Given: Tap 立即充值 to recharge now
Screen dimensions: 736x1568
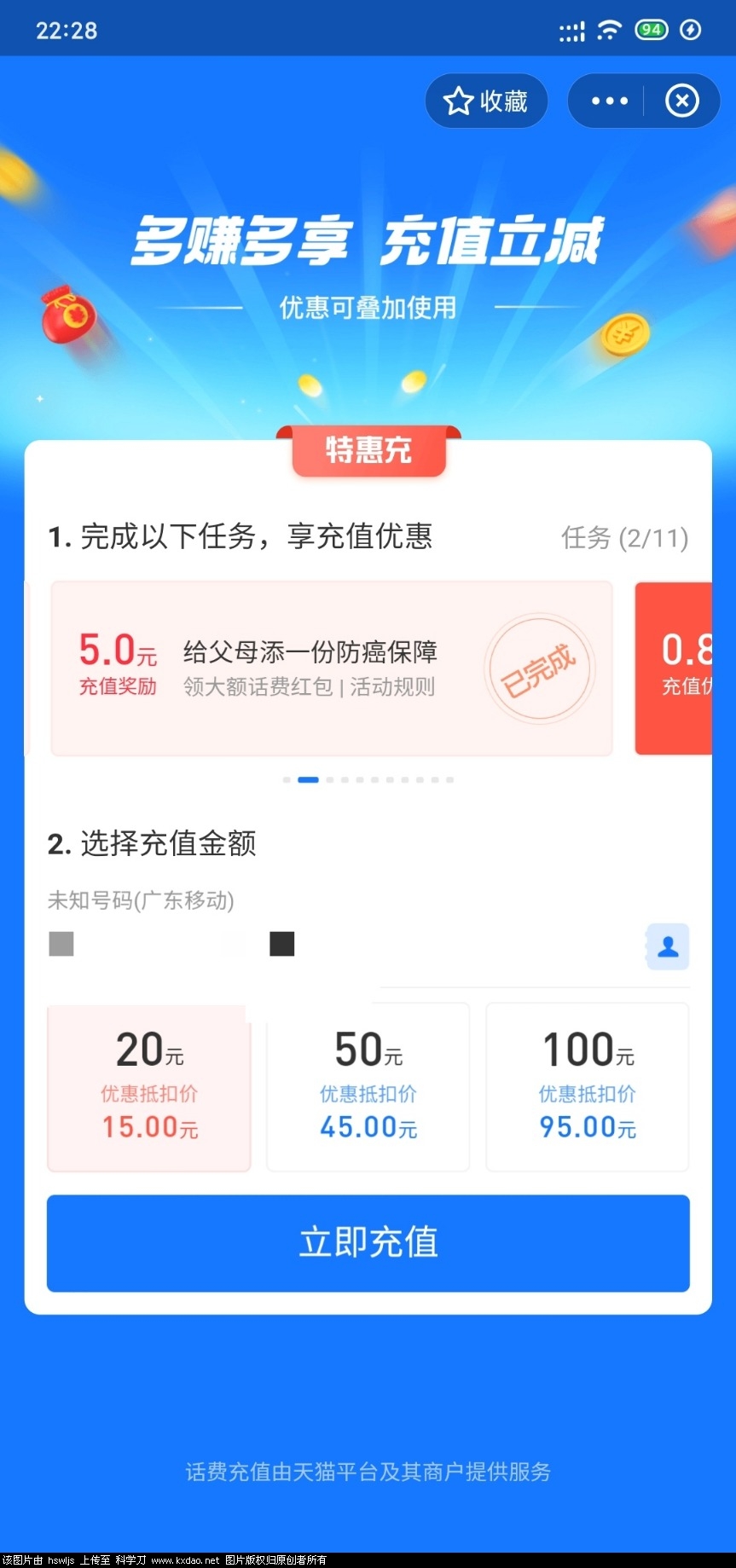Looking at the screenshot, I should tap(368, 1243).
